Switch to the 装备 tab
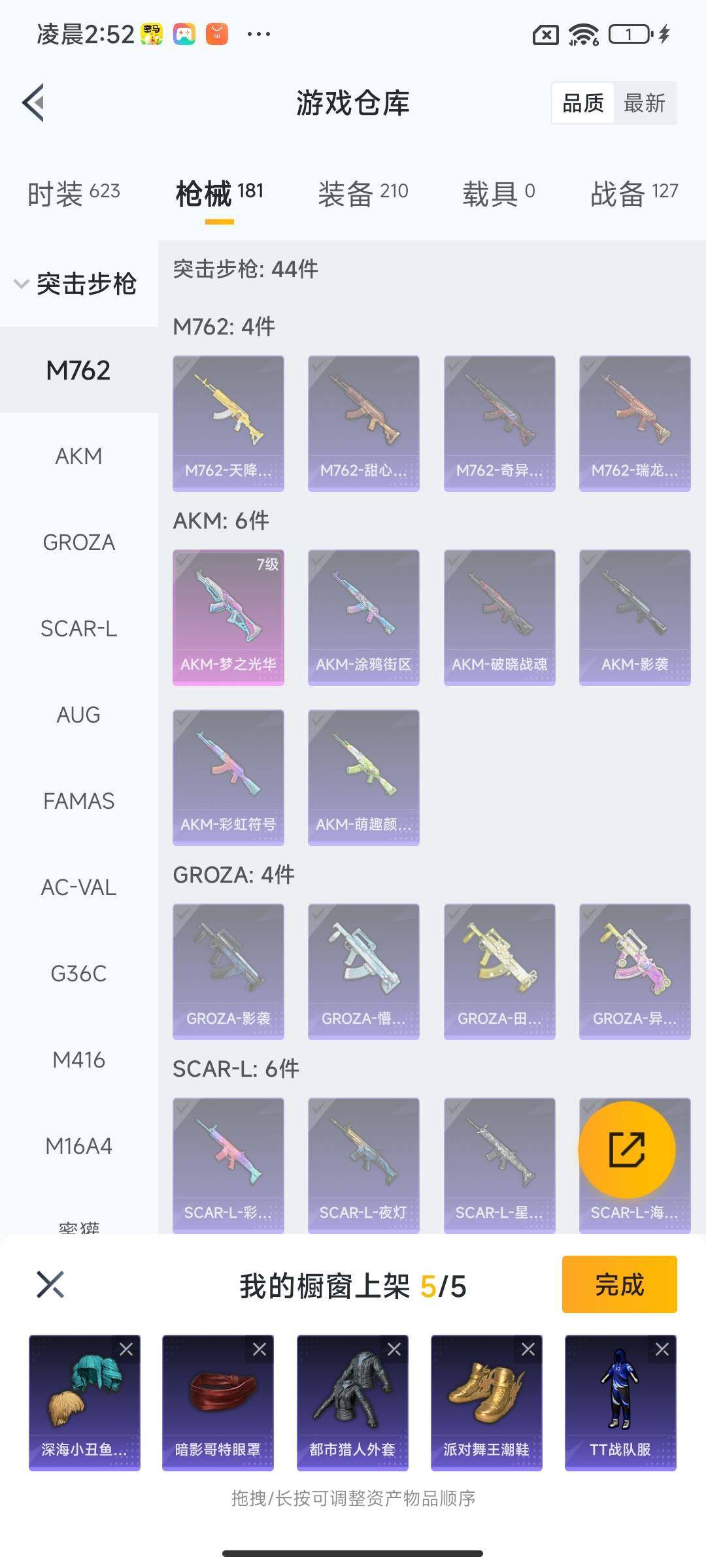The width and height of the screenshot is (706, 1568). point(363,193)
